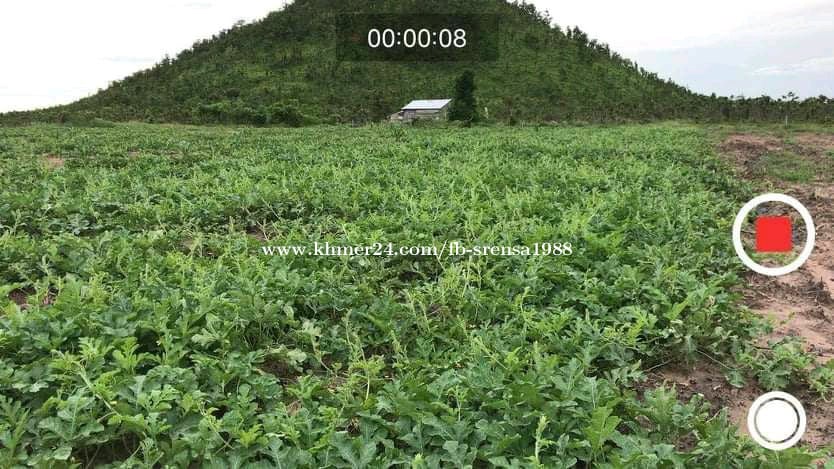Capture a still photo while recording
This screenshot has height=469, width=834.
776,420
